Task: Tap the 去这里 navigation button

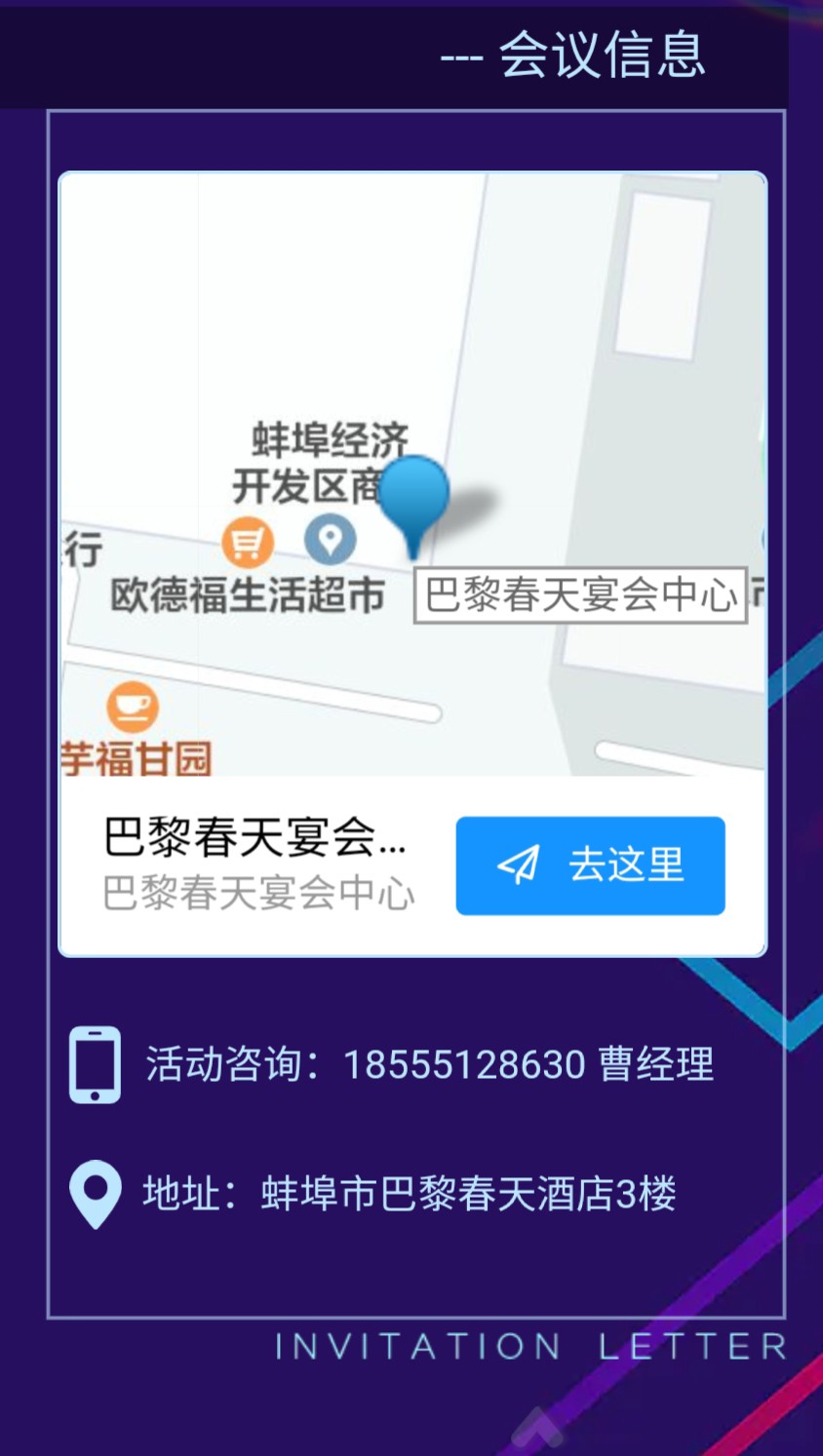Action: tap(590, 865)
